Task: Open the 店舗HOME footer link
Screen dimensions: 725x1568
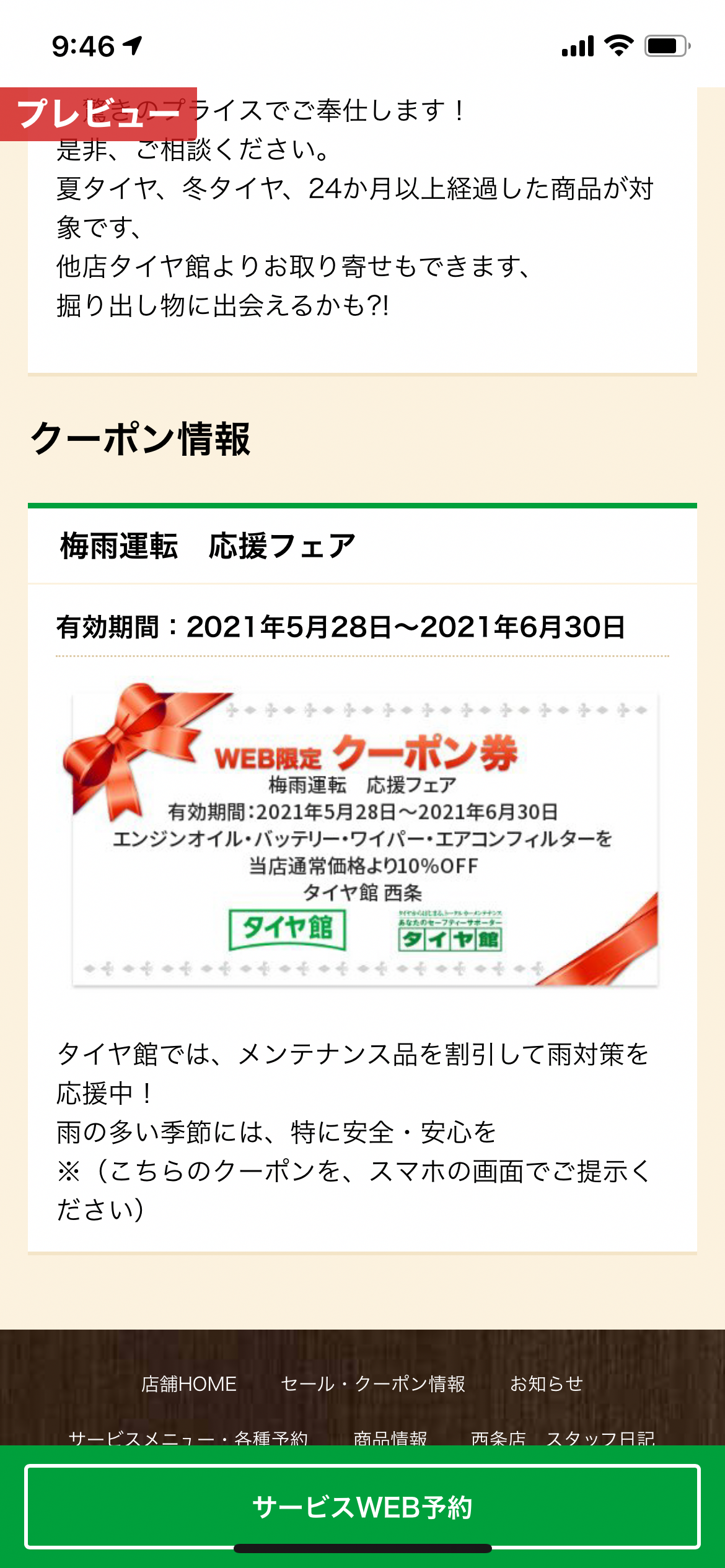Action: (189, 1384)
